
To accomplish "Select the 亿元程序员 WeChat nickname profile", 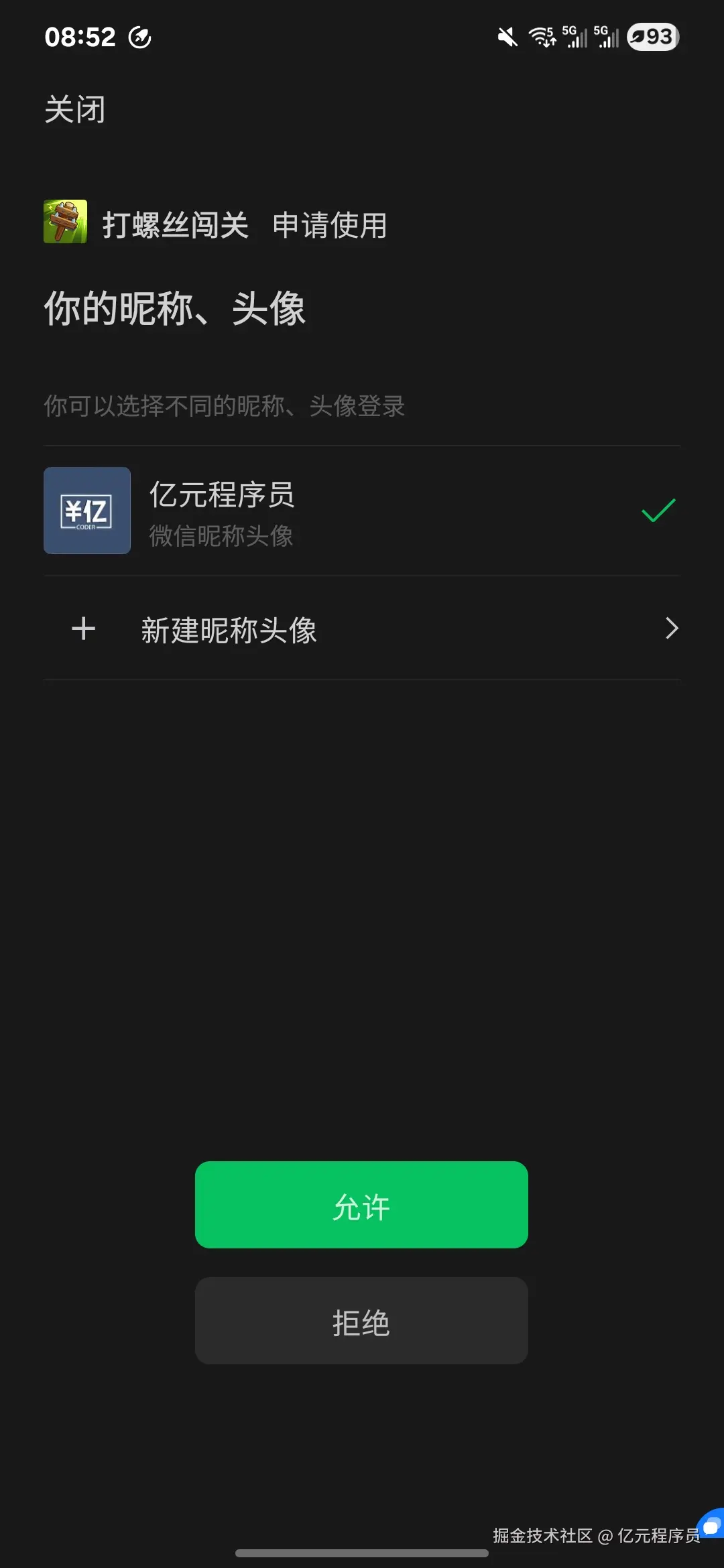I will [361, 511].
